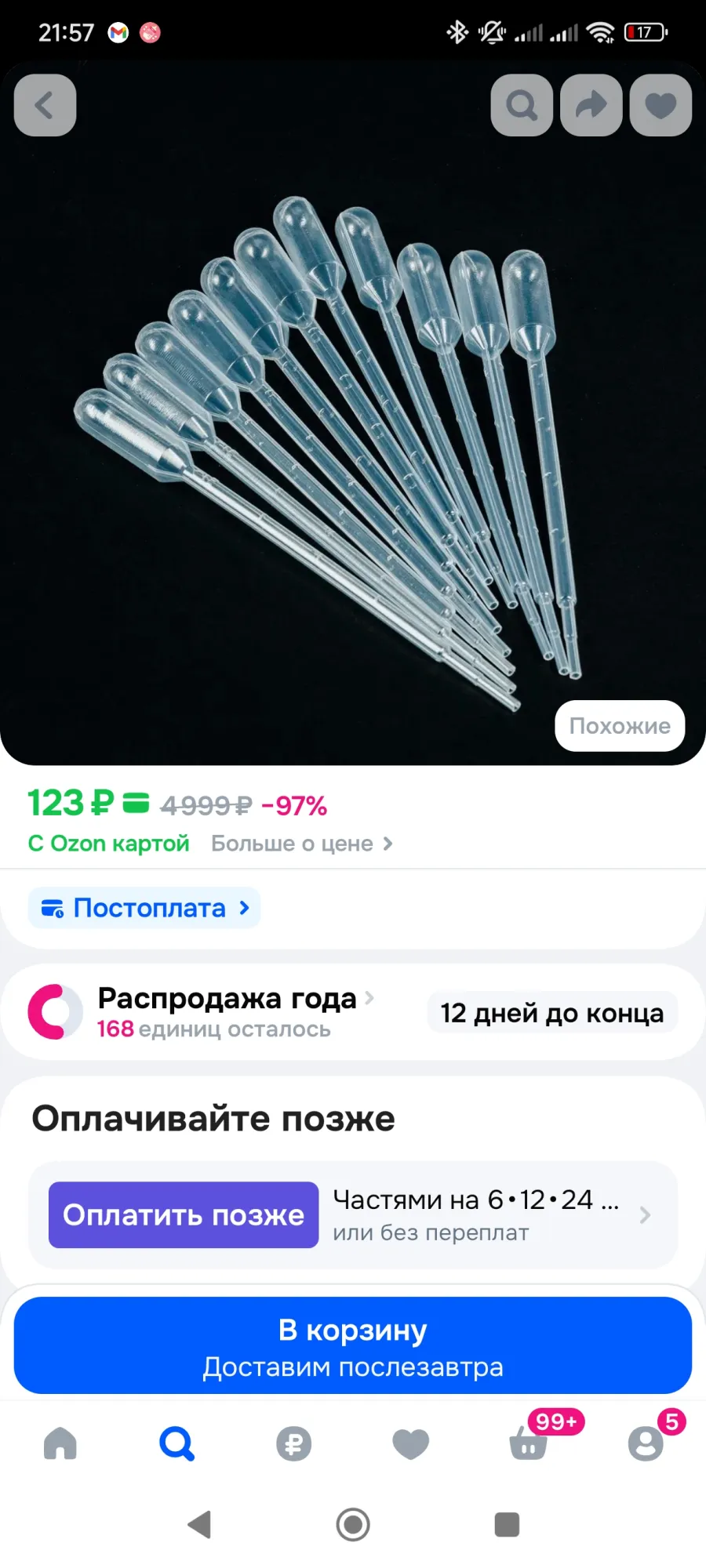Open the cart tab with 99+ badge

point(529,1443)
